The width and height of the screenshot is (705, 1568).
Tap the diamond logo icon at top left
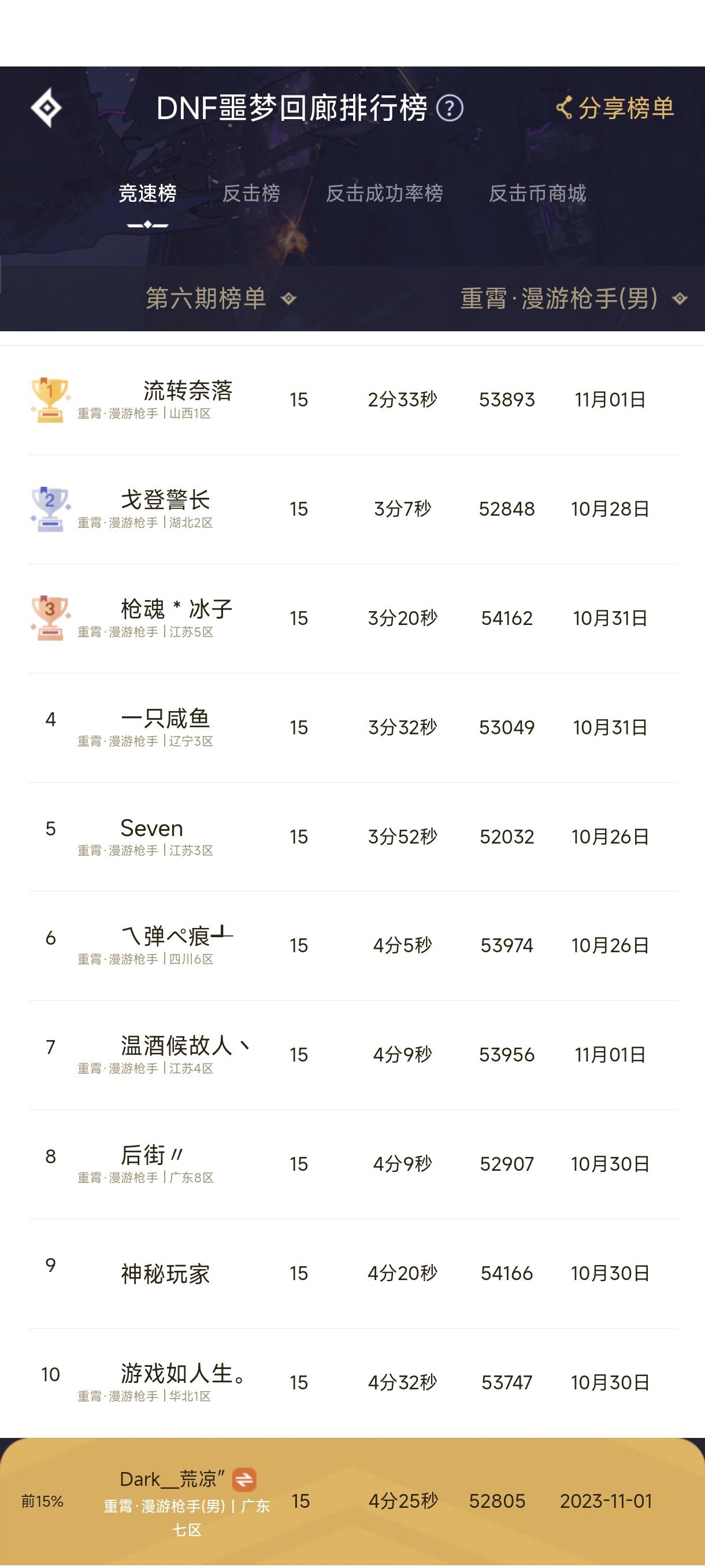click(46, 108)
